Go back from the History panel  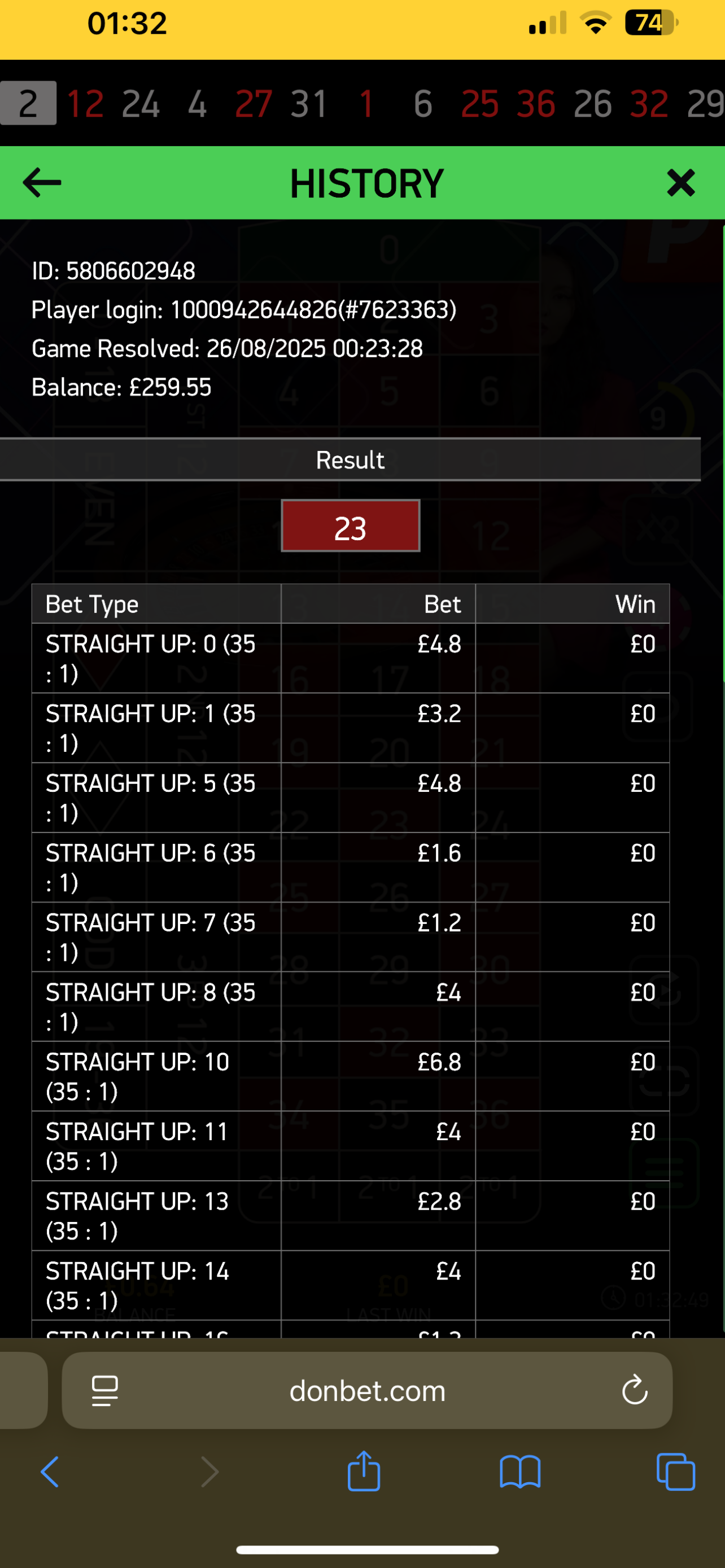[41, 183]
